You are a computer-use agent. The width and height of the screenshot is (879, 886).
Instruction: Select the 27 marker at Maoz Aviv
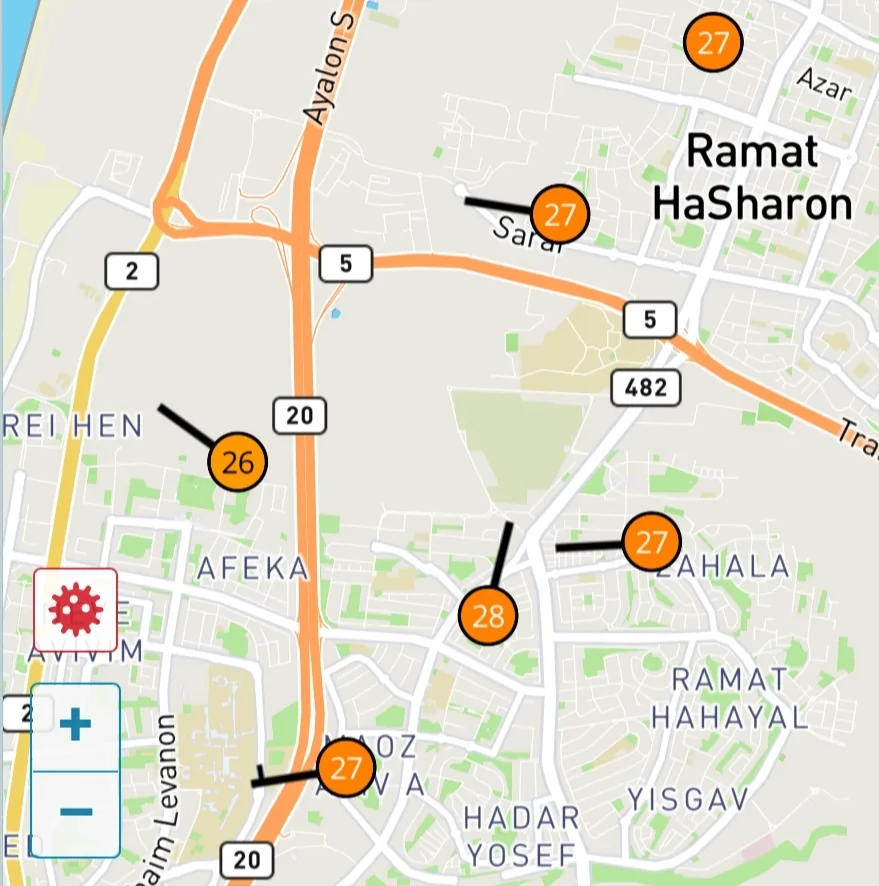tap(345, 768)
